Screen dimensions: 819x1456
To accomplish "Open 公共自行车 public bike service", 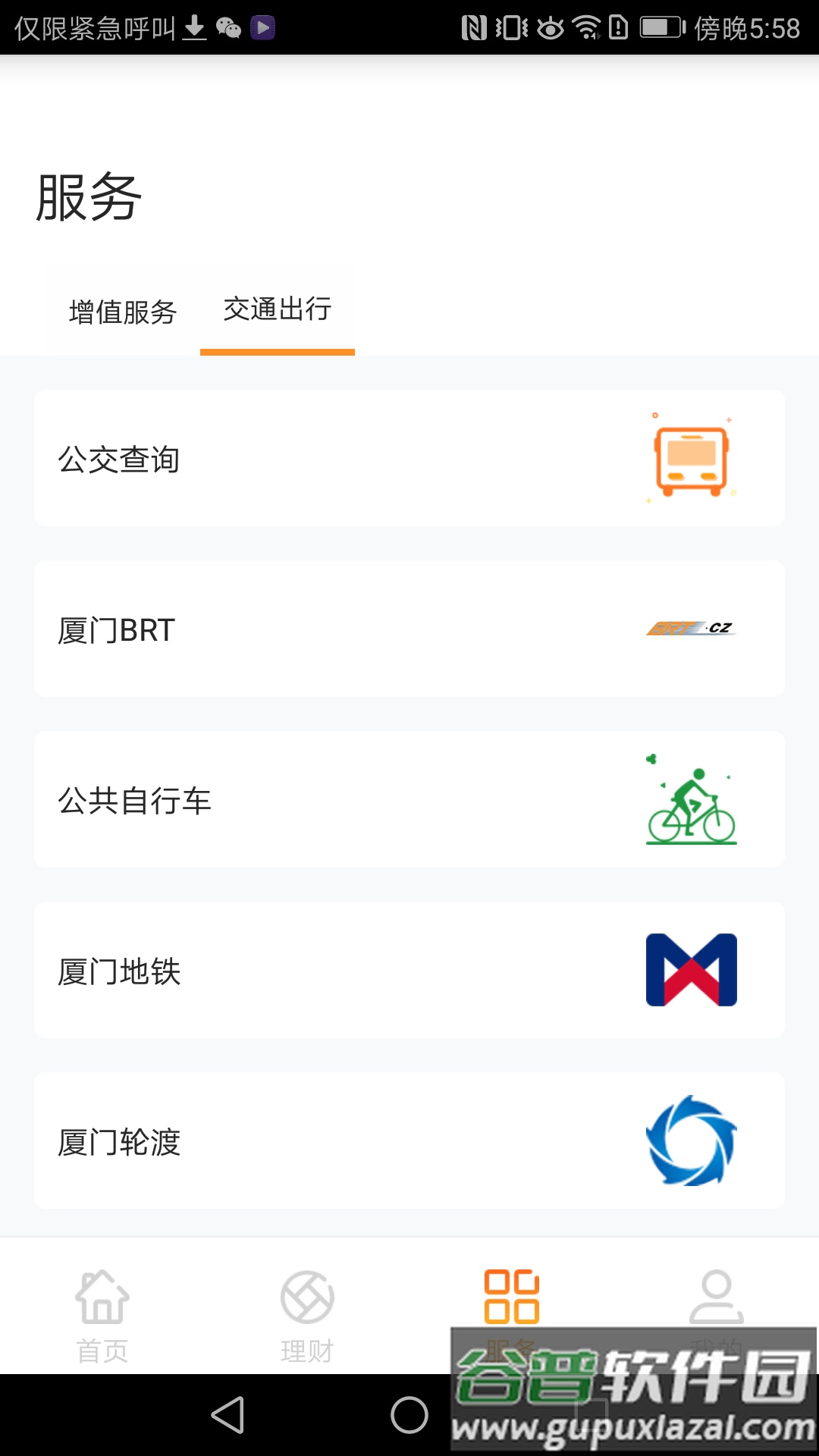I will (409, 800).
